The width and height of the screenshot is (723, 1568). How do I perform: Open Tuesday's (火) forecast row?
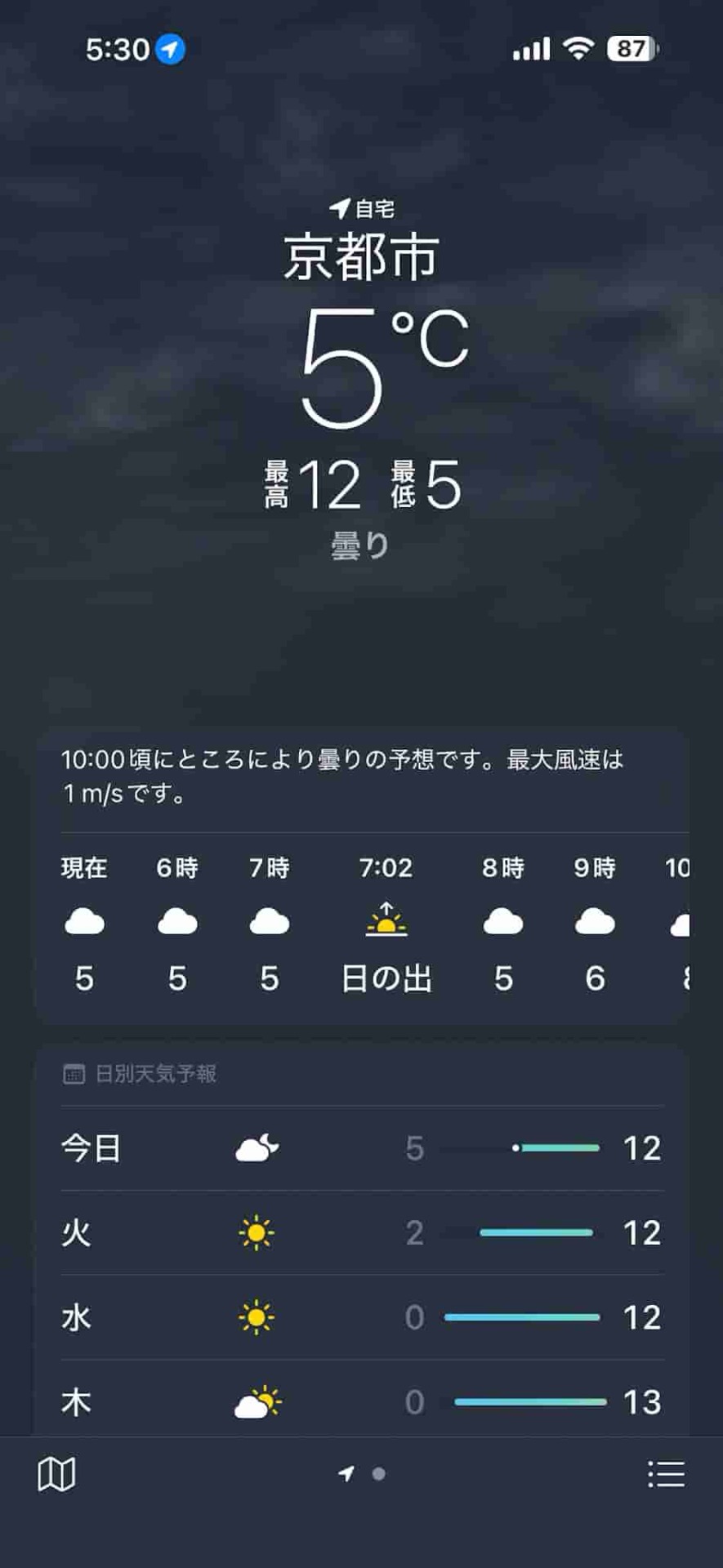pyautogui.click(x=361, y=1232)
